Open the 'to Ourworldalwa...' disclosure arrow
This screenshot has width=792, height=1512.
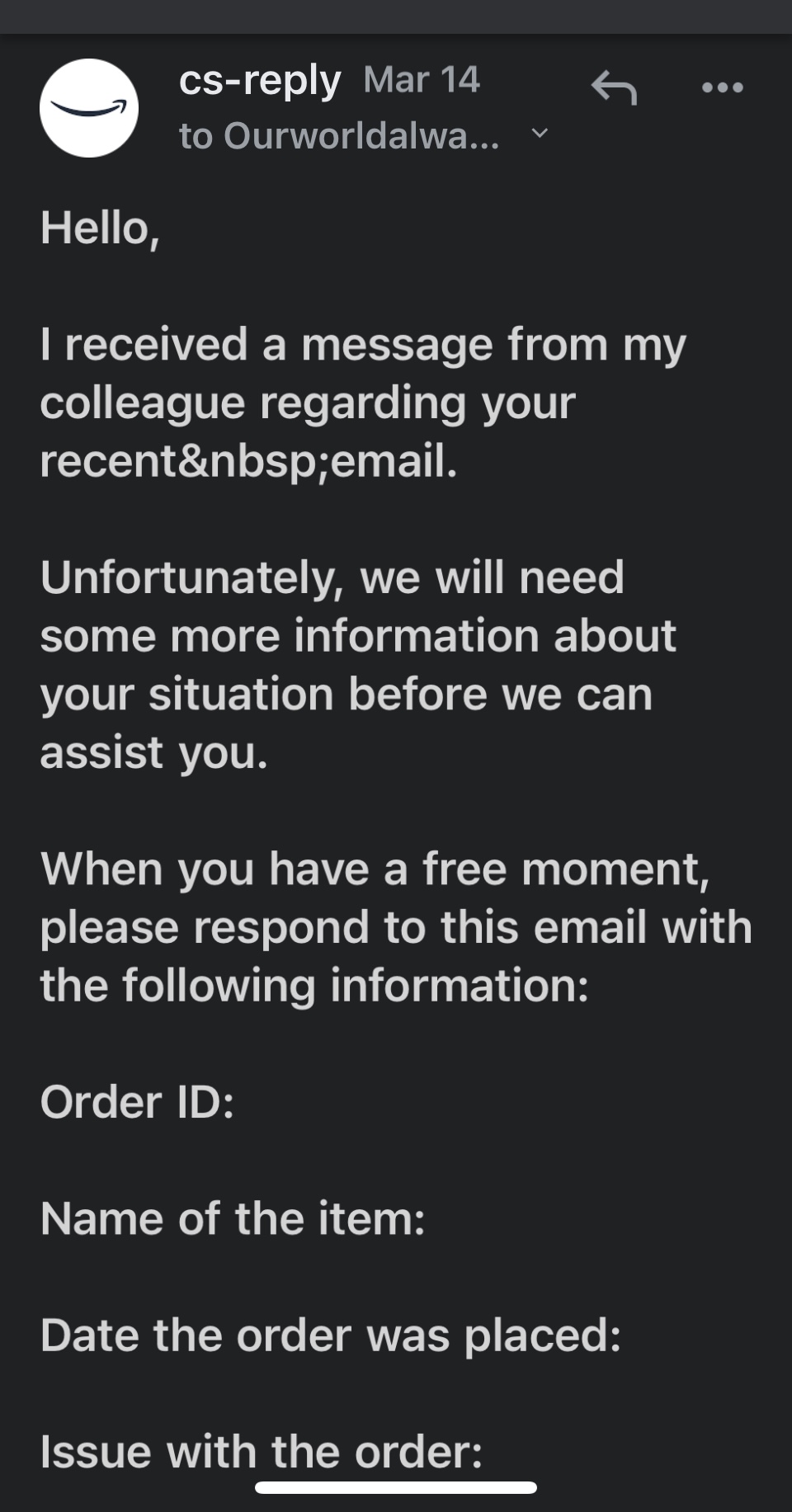[x=540, y=134]
